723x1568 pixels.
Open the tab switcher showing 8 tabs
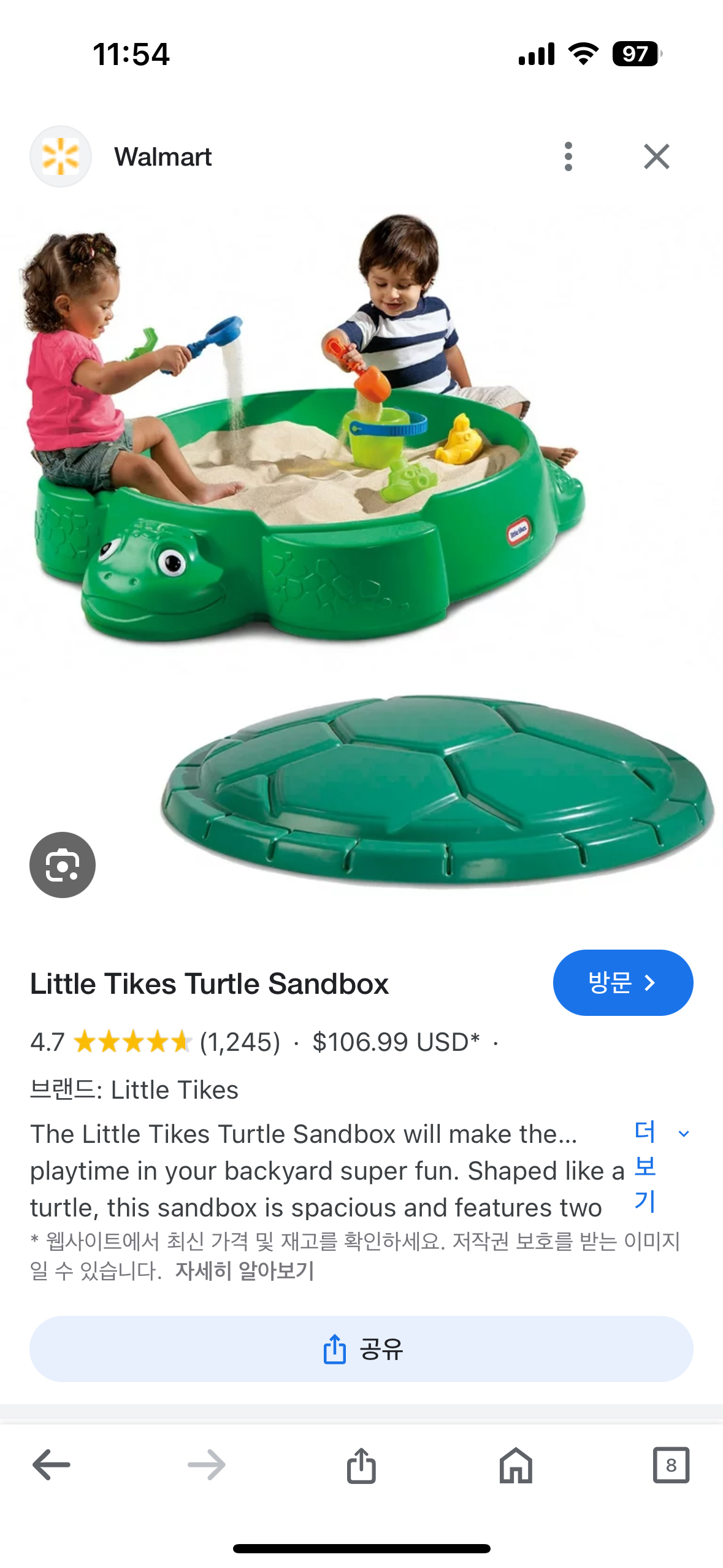point(671,1466)
